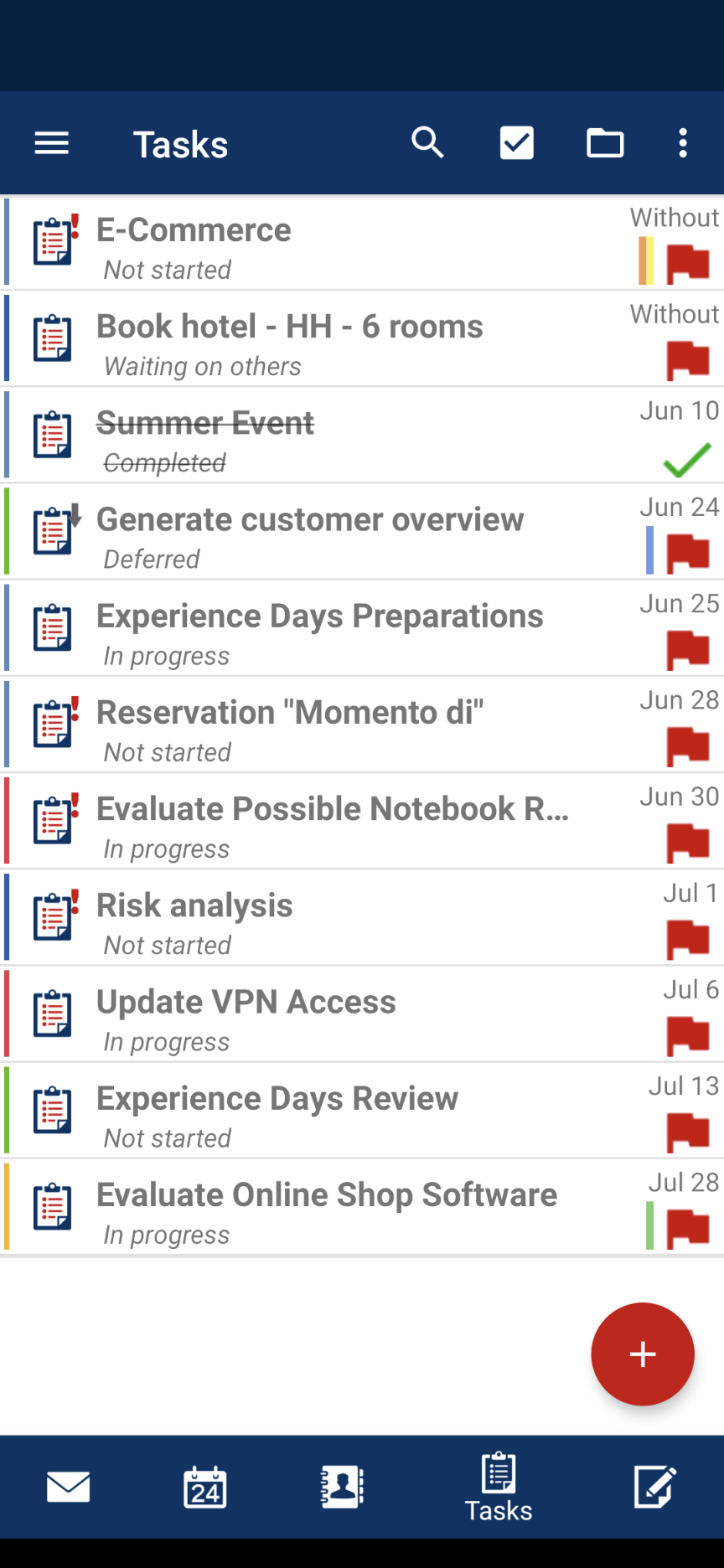The height and width of the screenshot is (1568, 724).
Task: Open Reservation "Momento di" task
Action: (335, 725)
